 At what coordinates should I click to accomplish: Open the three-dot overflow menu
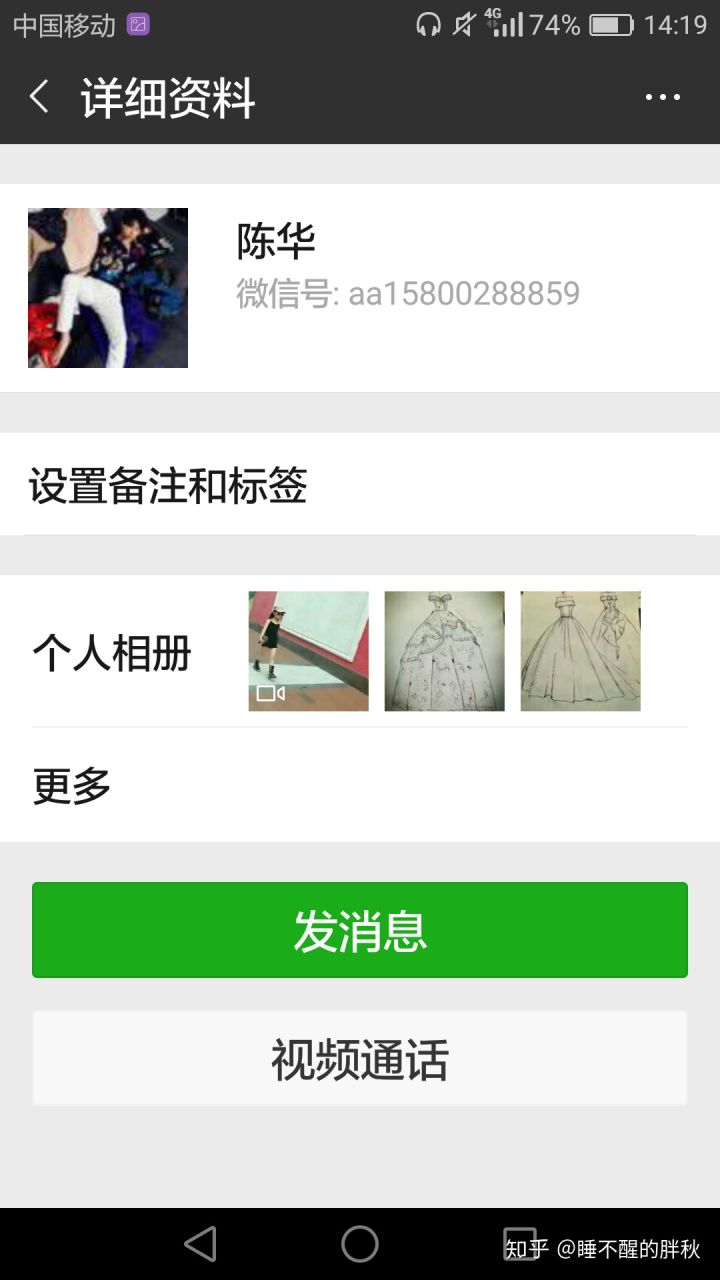tap(662, 97)
